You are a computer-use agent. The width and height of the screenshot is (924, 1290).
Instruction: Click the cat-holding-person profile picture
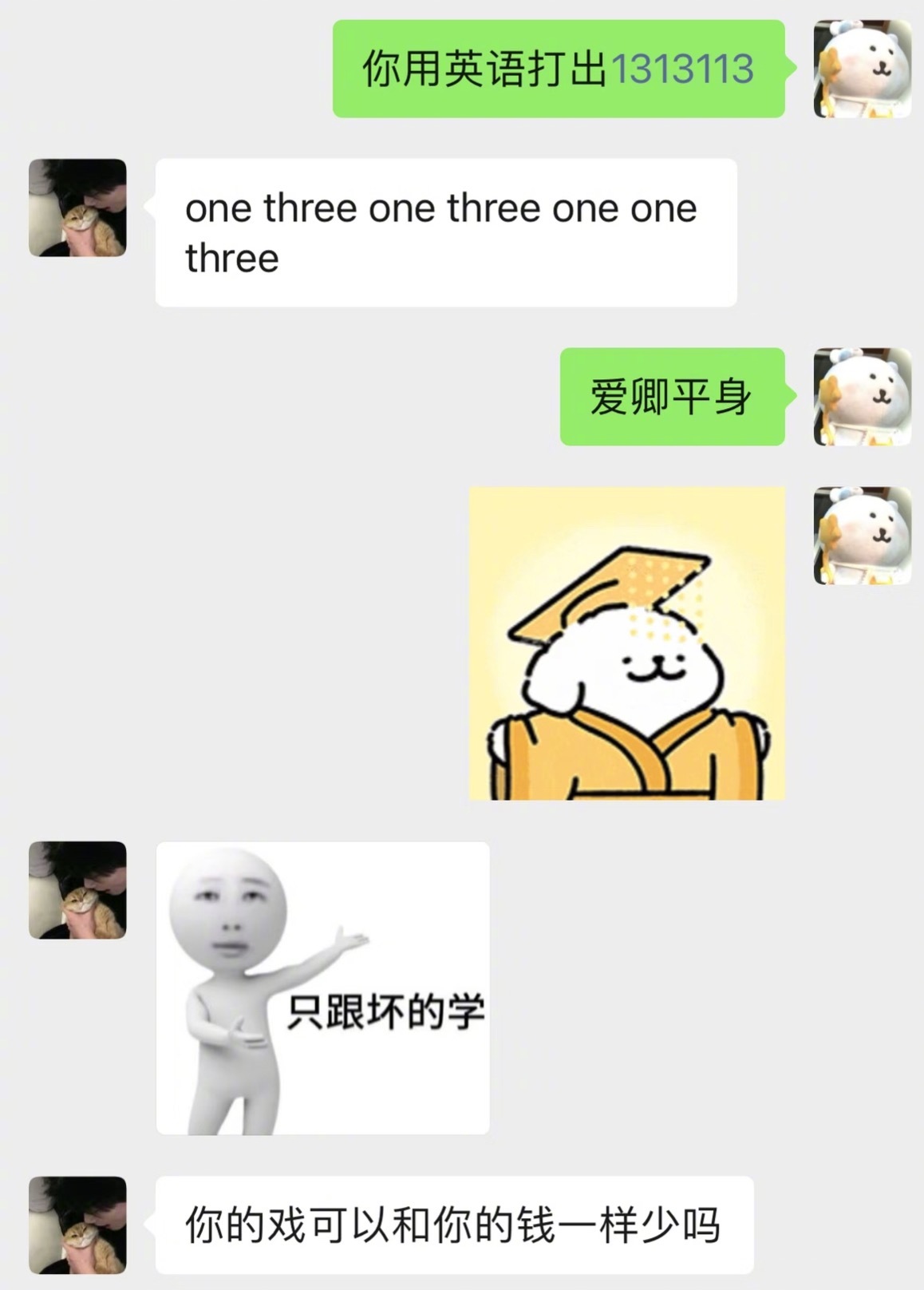point(77,209)
